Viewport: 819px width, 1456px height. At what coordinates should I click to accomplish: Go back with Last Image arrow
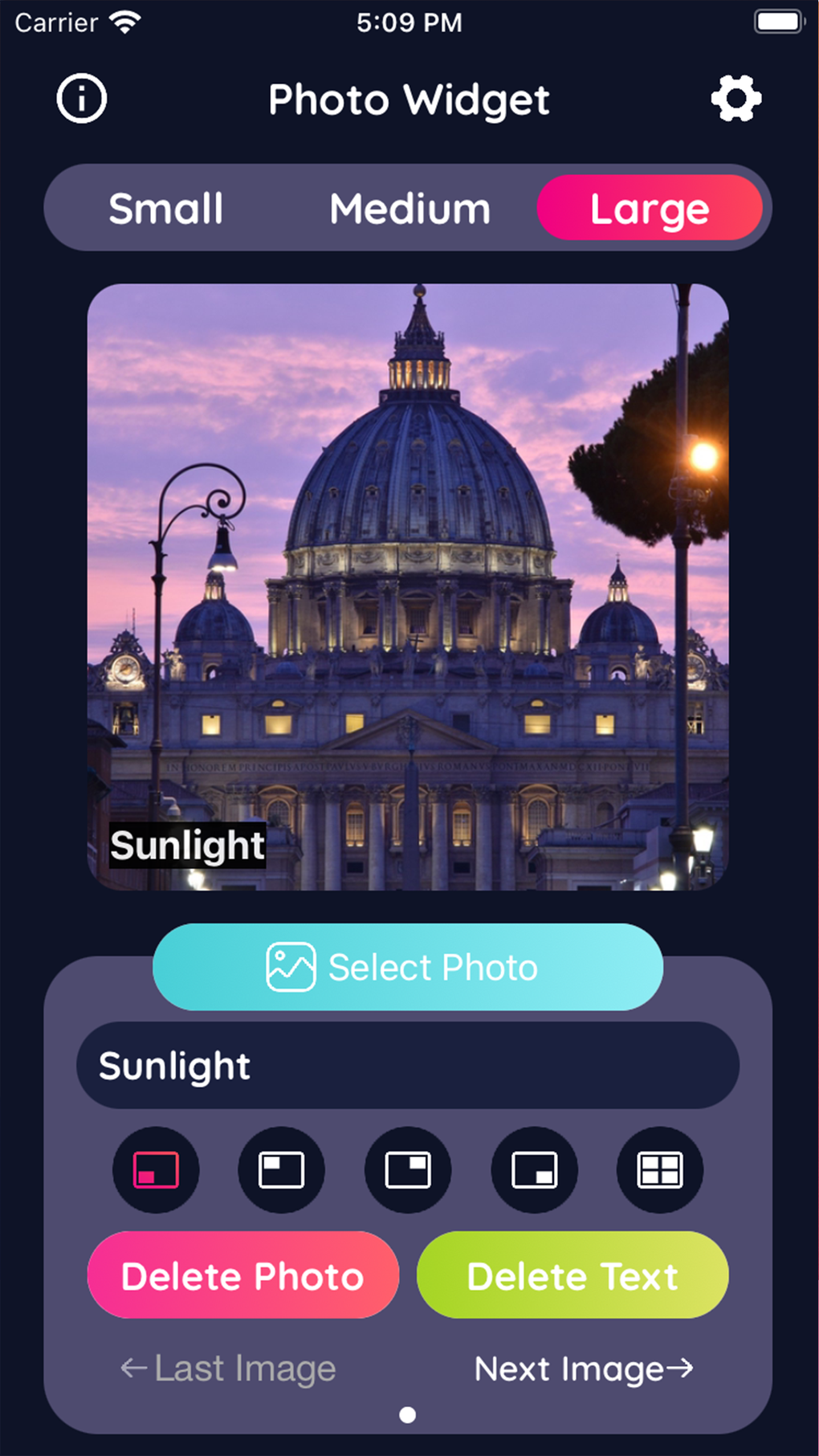230,1368
